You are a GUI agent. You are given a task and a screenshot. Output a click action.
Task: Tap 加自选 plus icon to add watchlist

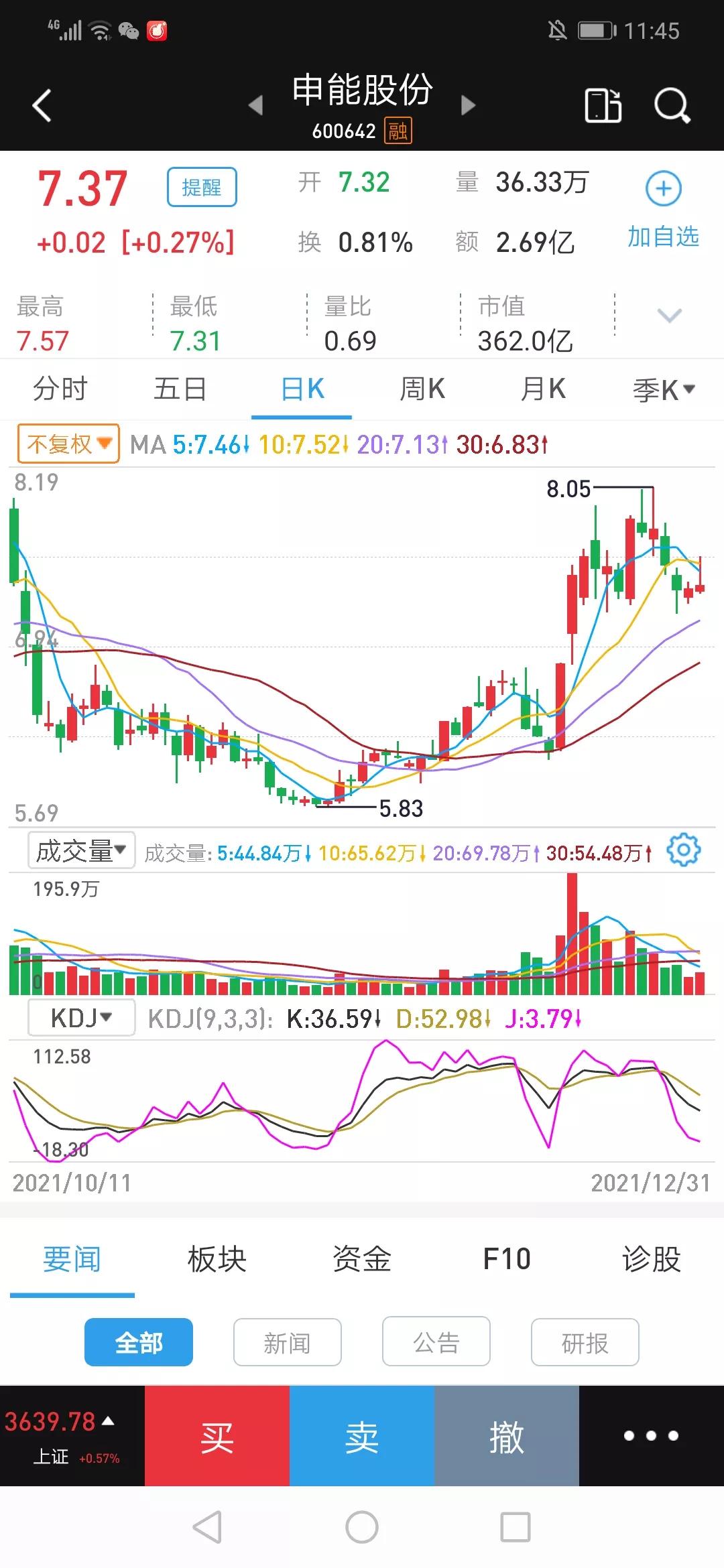click(661, 190)
